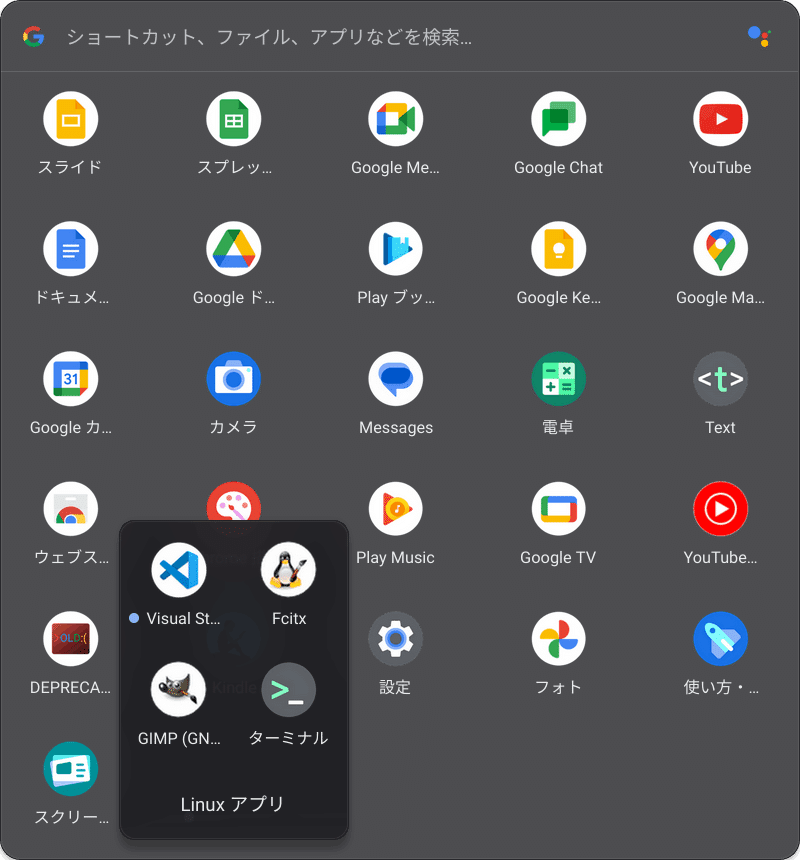Viewport: 800px width, 860px height.
Task: Launch Google Keep
Action: [558, 249]
